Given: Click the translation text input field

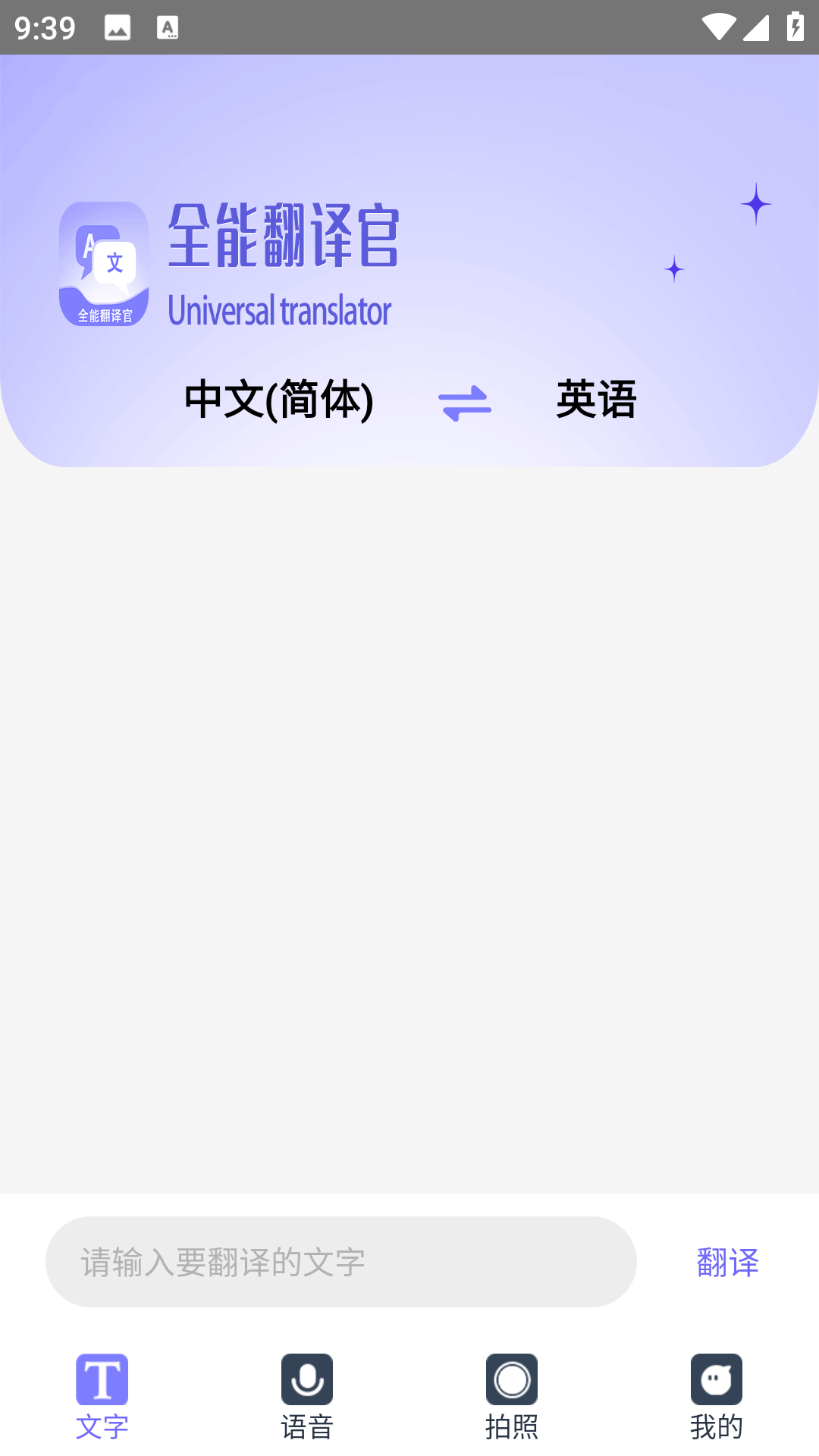Looking at the screenshot, I should [341, 1261].
